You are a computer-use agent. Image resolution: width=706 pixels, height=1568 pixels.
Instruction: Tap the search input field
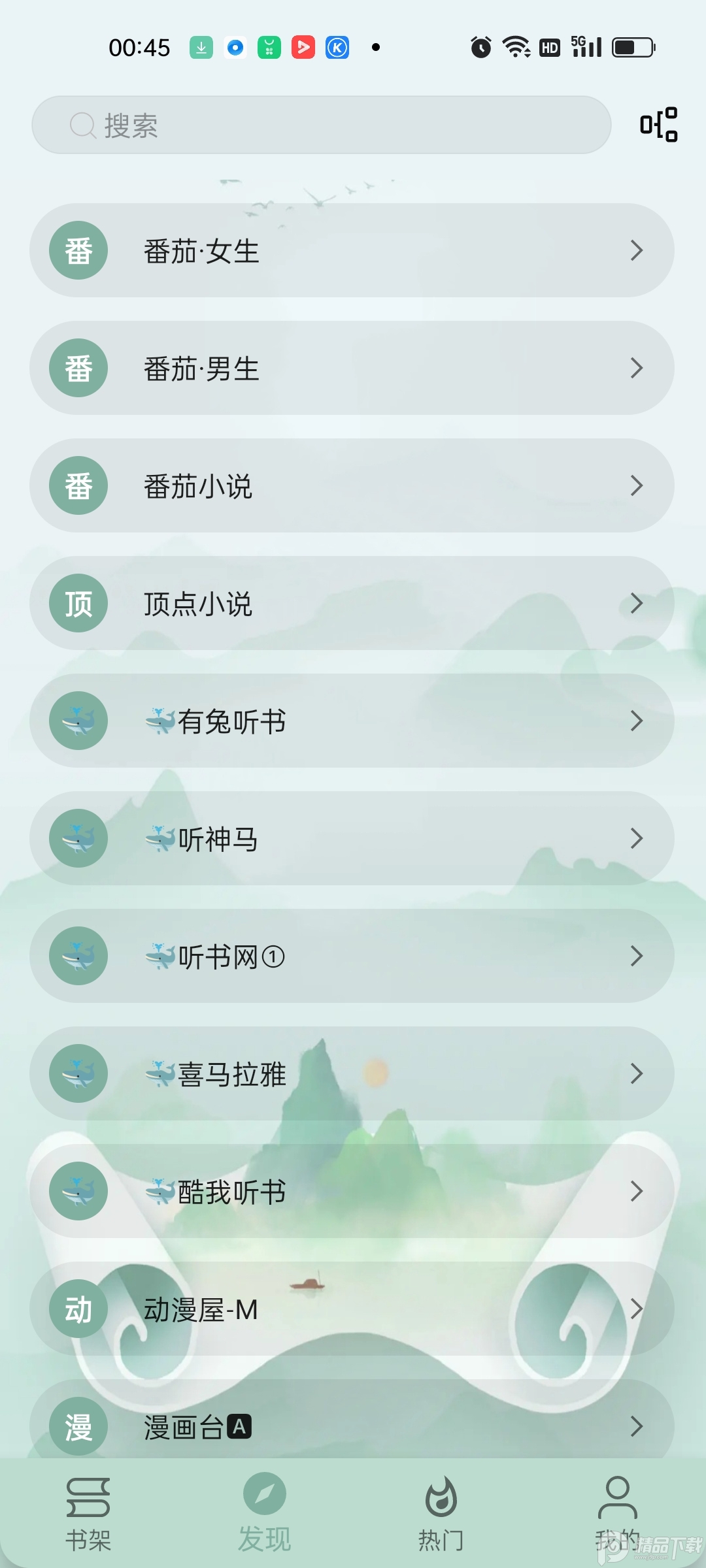(x=320, y=125)
